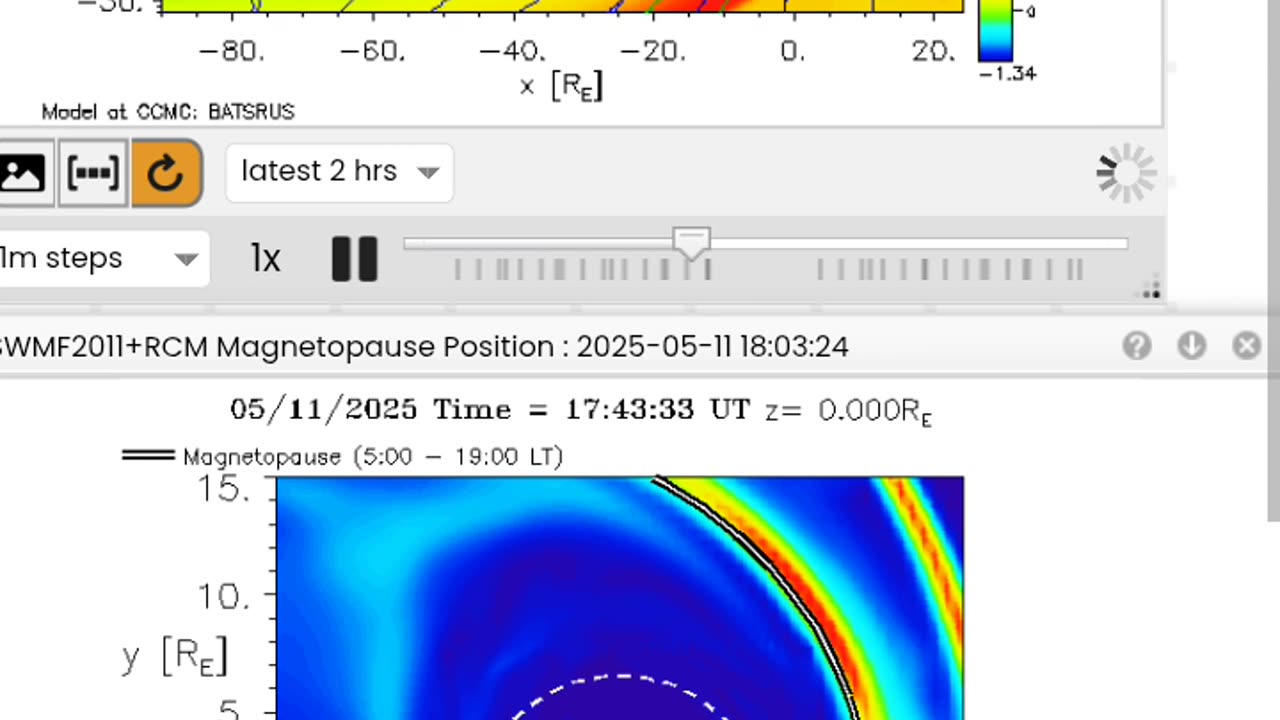Close the Magnetopause Position panel
Image resolution: width=1280 pixels, height=720 pixels.
[1246, 346]
